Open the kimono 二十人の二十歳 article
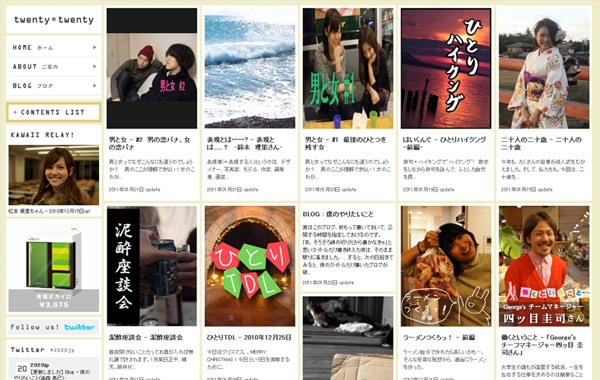This screenshot has width=600, height=380. [x=544, y=103]
